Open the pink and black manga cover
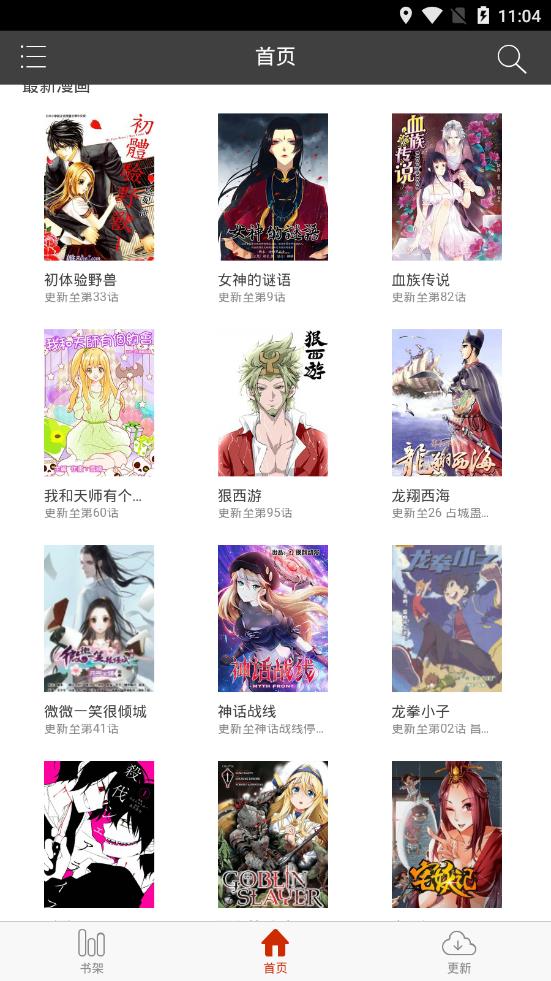The image size is (551, 981). (x=99, y=835)
